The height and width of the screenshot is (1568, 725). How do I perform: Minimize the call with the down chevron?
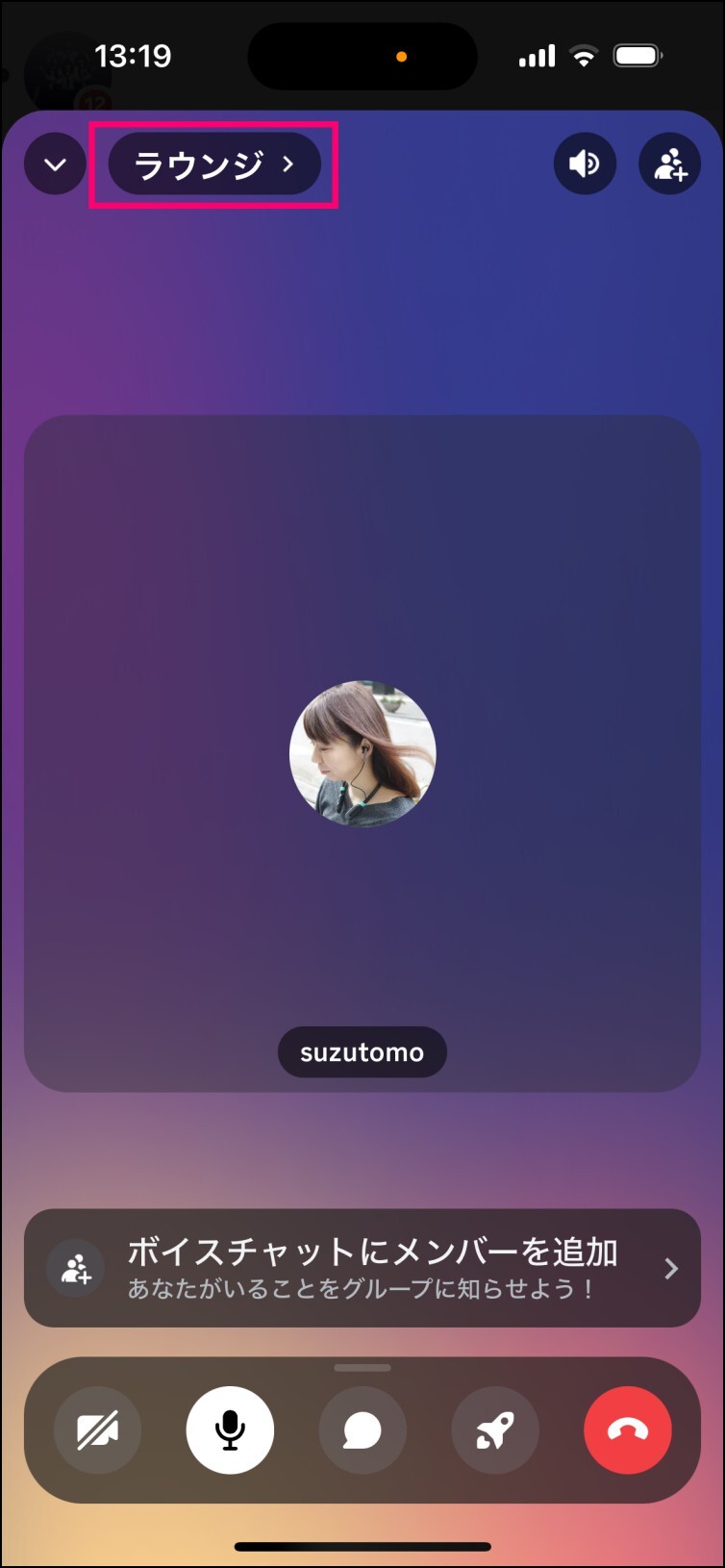(55, 164)
